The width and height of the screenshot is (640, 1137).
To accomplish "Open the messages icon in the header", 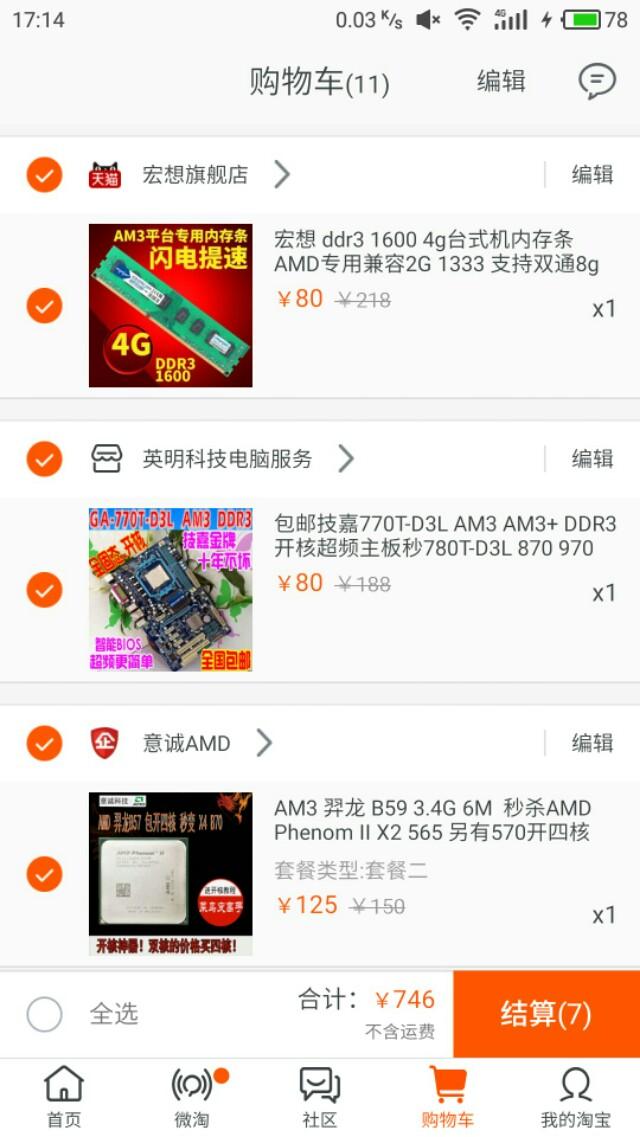I will tap(597, 81).
